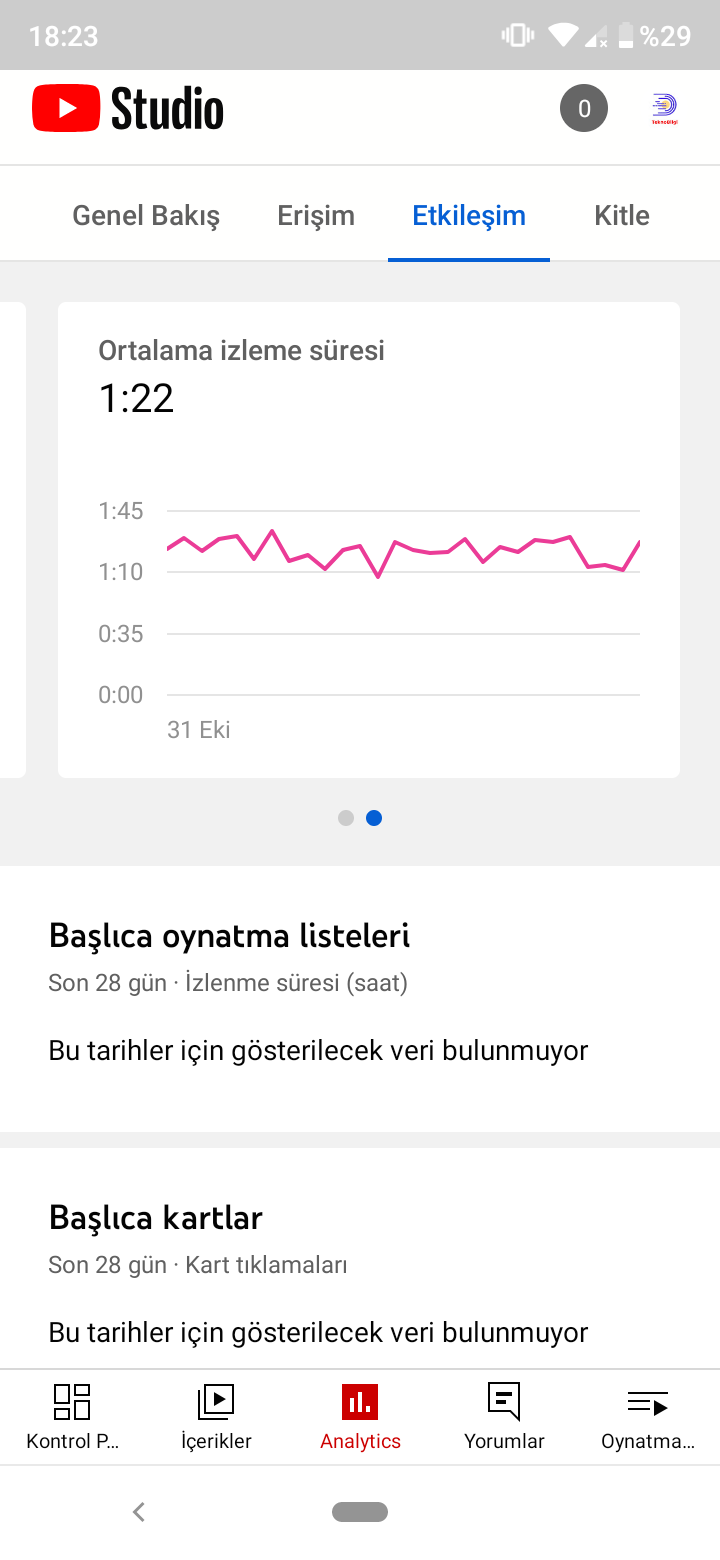
Task: Open the Oynatma listeleri bottom tab
Action: point(648,1418)
